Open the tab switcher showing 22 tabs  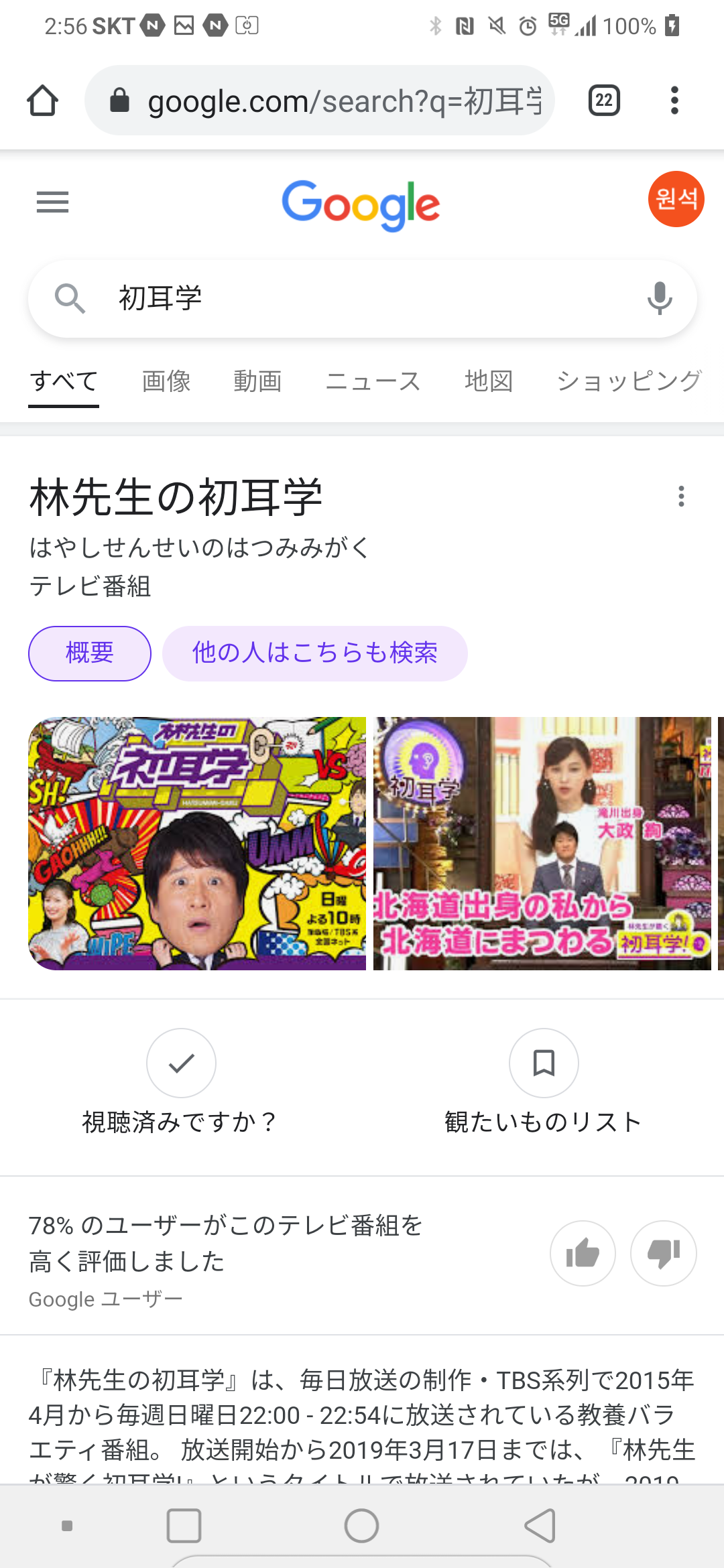603,101
